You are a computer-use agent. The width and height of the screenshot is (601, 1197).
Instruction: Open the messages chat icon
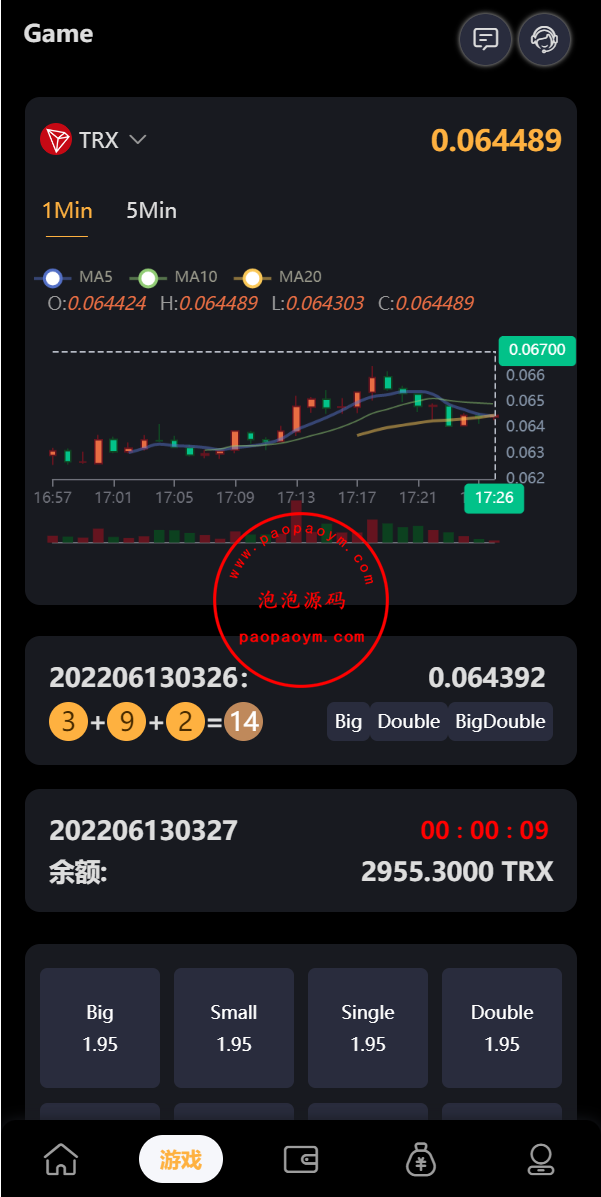[x=485, y=40]
